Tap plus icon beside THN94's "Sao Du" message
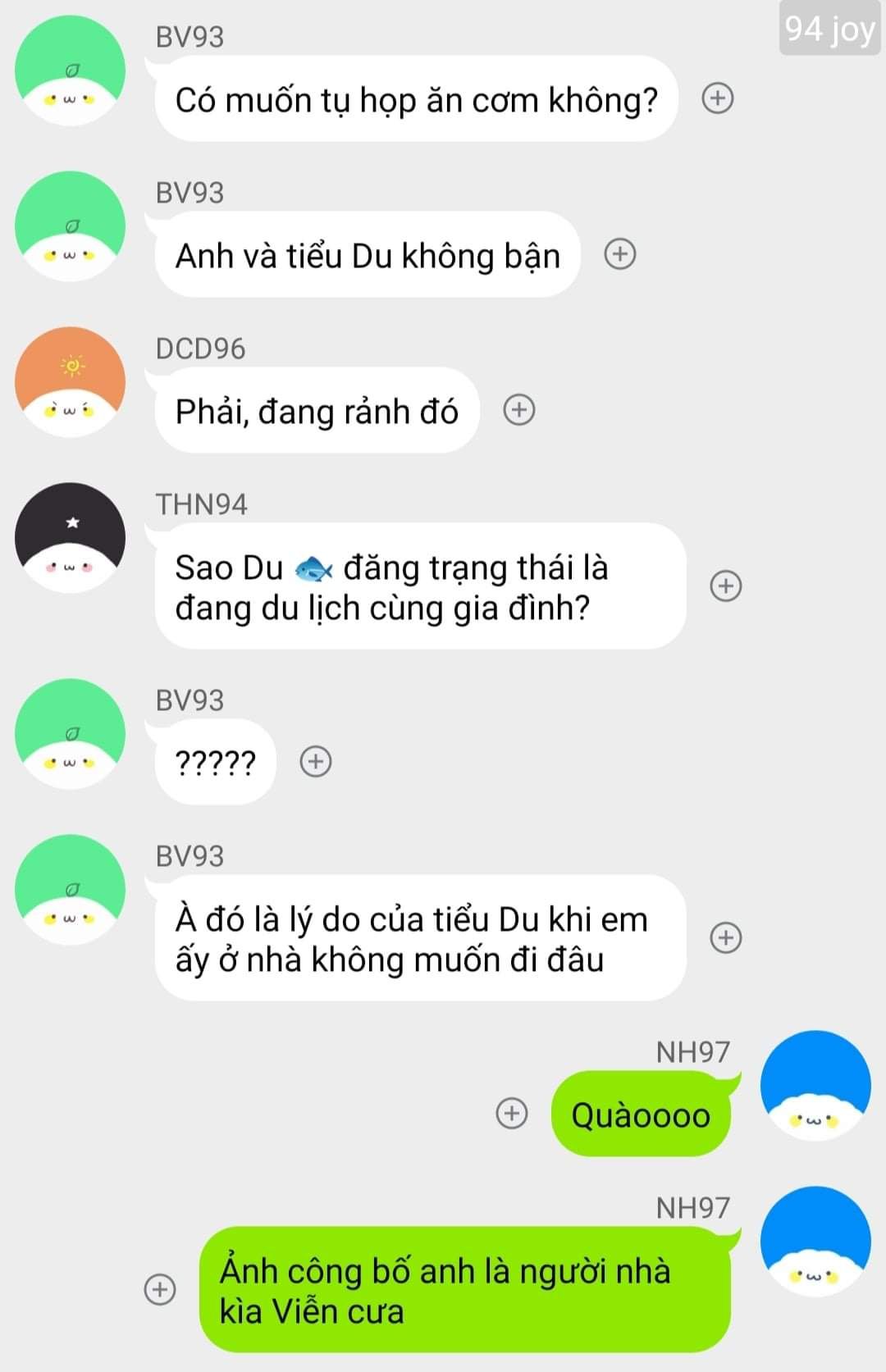Screen dimensions: 886x1372 [725, 586]
